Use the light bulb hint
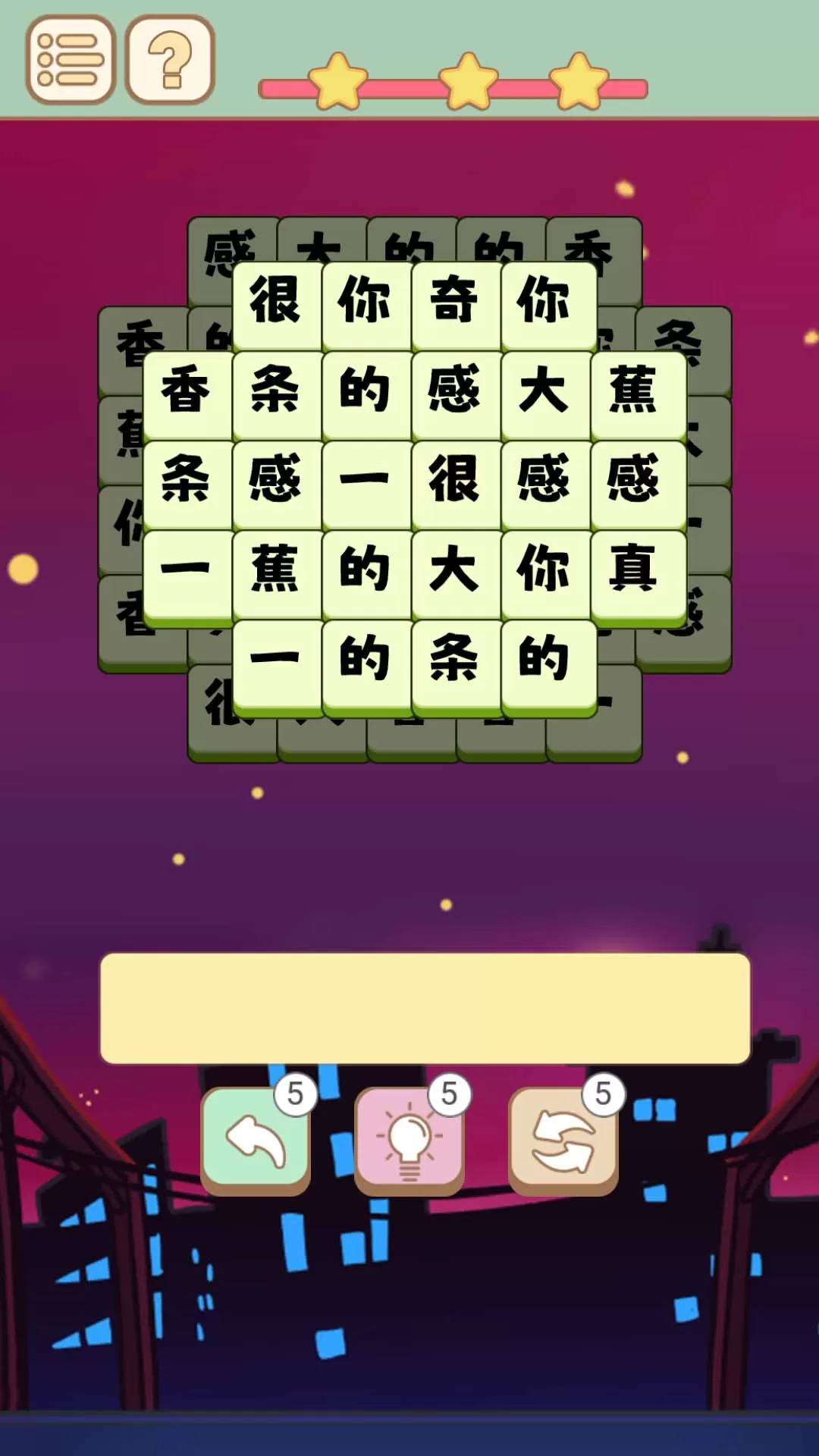Image resolution: width=819 pixels, height=1456 pixels. tap(409, 1141)
